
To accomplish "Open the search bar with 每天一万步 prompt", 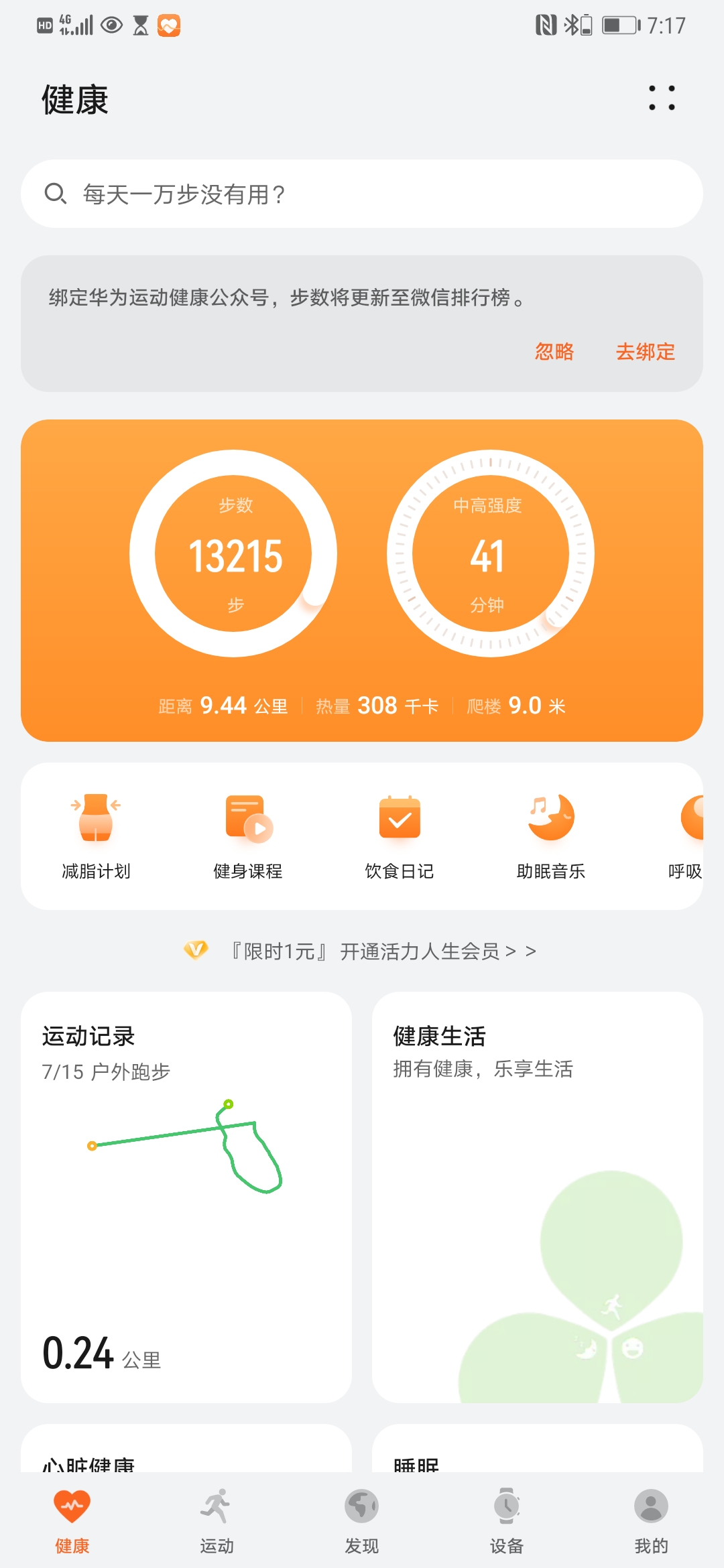I will [362, 195].
